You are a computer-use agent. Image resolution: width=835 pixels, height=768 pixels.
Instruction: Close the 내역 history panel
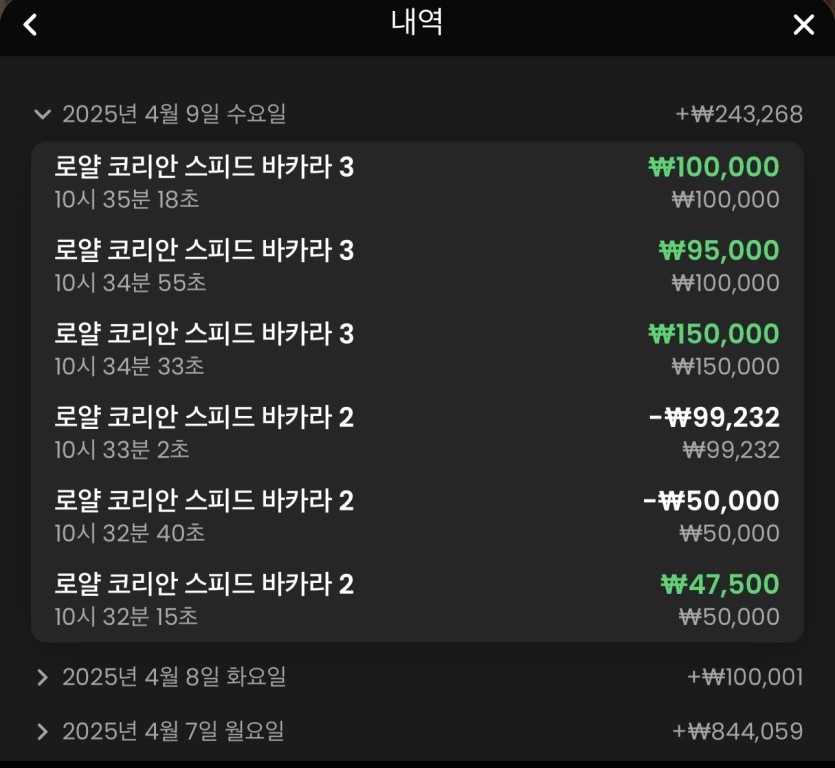click(803, 25)
